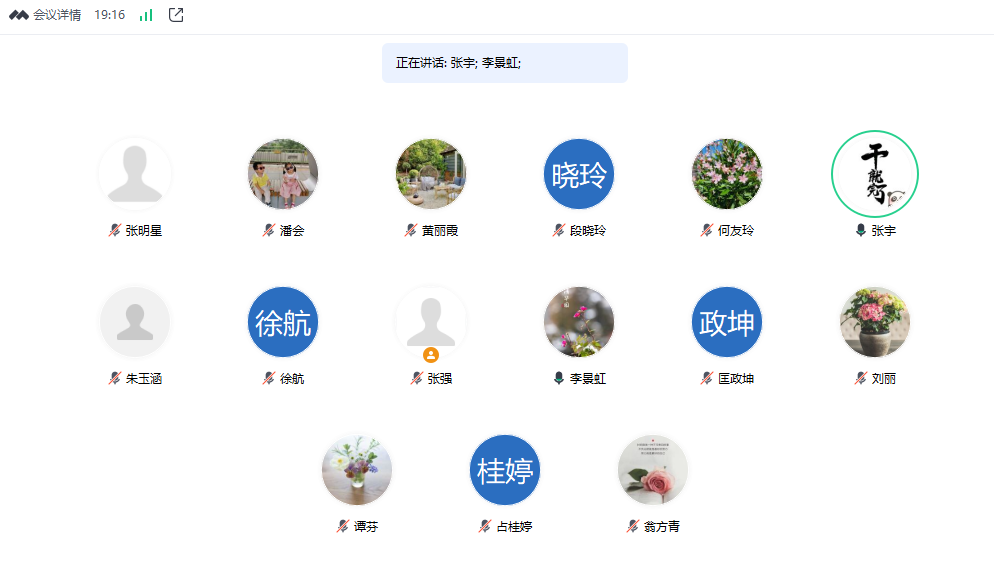Image resolution: width=994 pixels, height=573 pixels.
Task: Select 刘丽's participant avatar
Action: click(875, 322)
